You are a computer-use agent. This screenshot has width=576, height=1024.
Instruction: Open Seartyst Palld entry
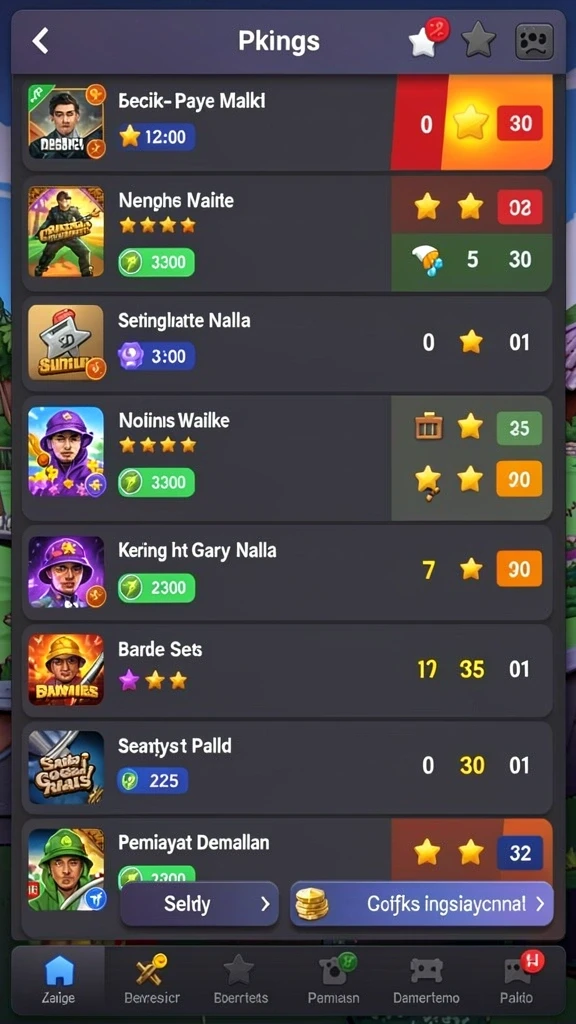287,767
